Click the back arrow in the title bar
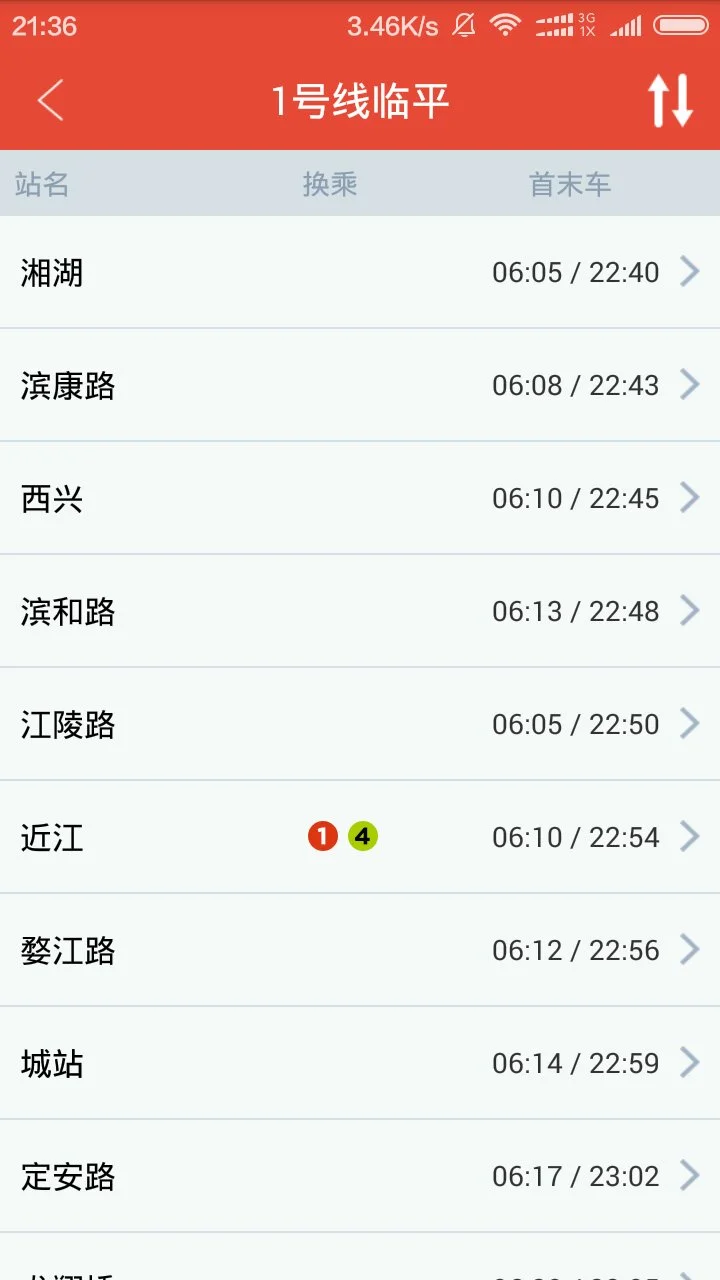 click(x=50, y=100)
